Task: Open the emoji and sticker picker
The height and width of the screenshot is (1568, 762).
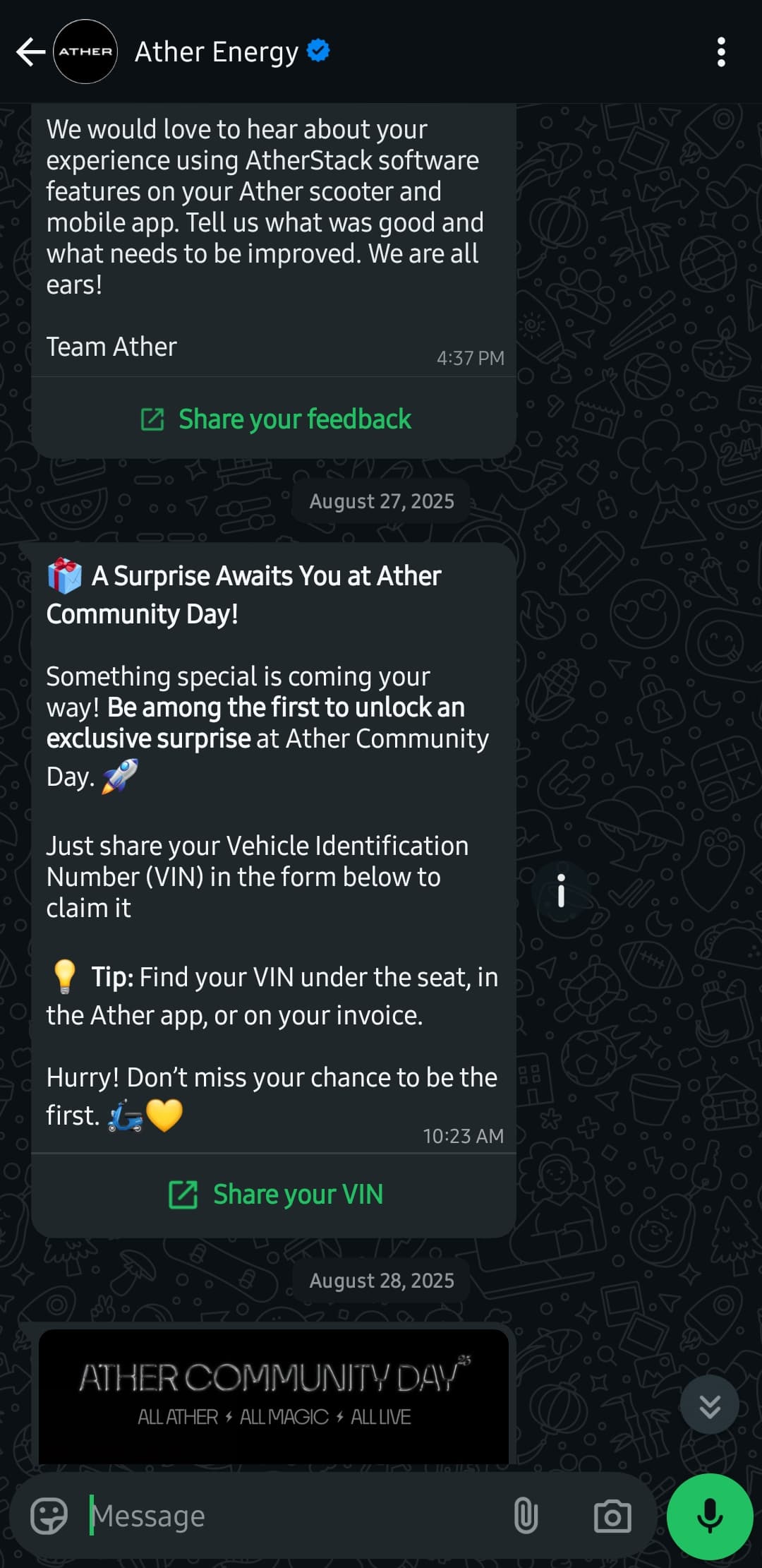Action: tap(49, 1515)
